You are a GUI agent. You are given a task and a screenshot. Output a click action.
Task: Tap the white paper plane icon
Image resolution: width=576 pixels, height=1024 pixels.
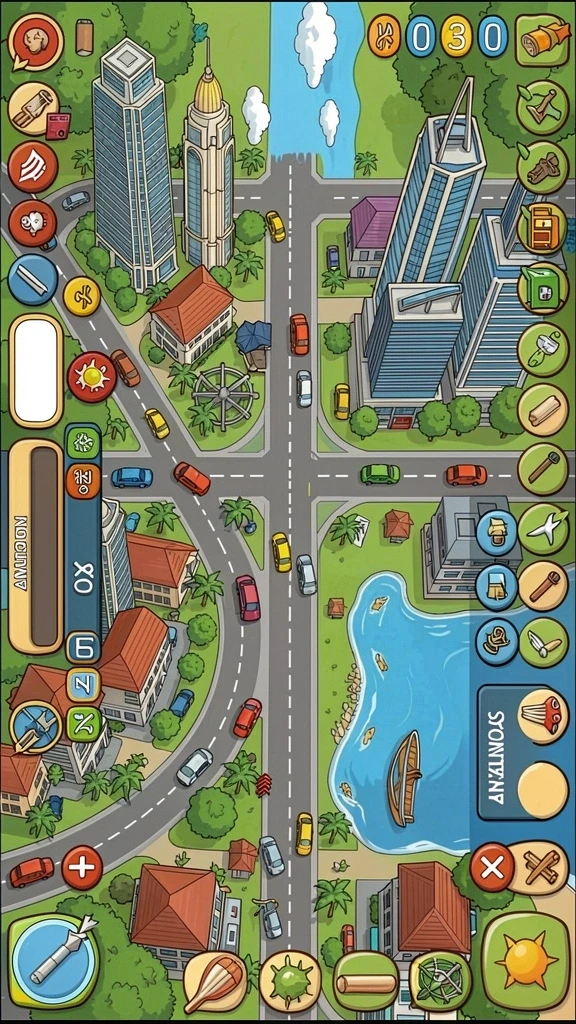point(543,529)
